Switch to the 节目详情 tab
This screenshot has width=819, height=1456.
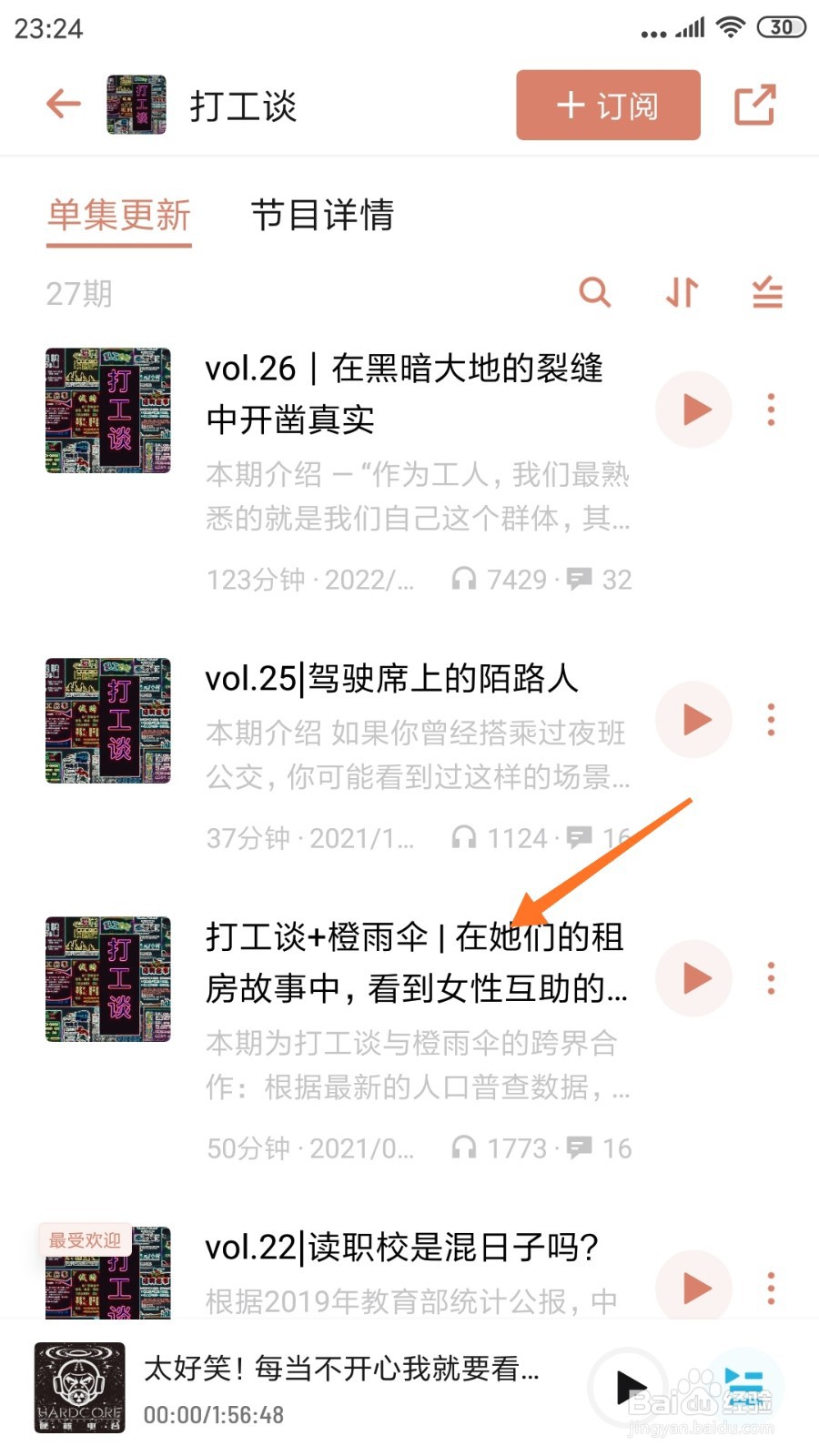324,217
